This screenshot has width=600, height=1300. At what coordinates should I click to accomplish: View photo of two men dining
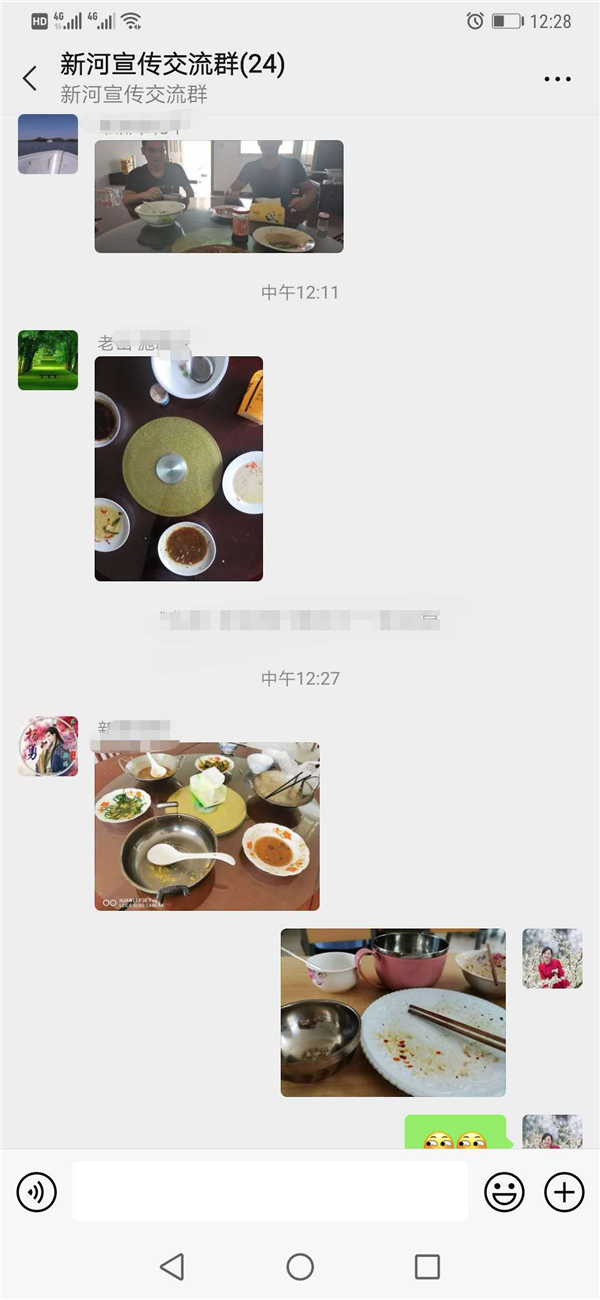(219, 196)
